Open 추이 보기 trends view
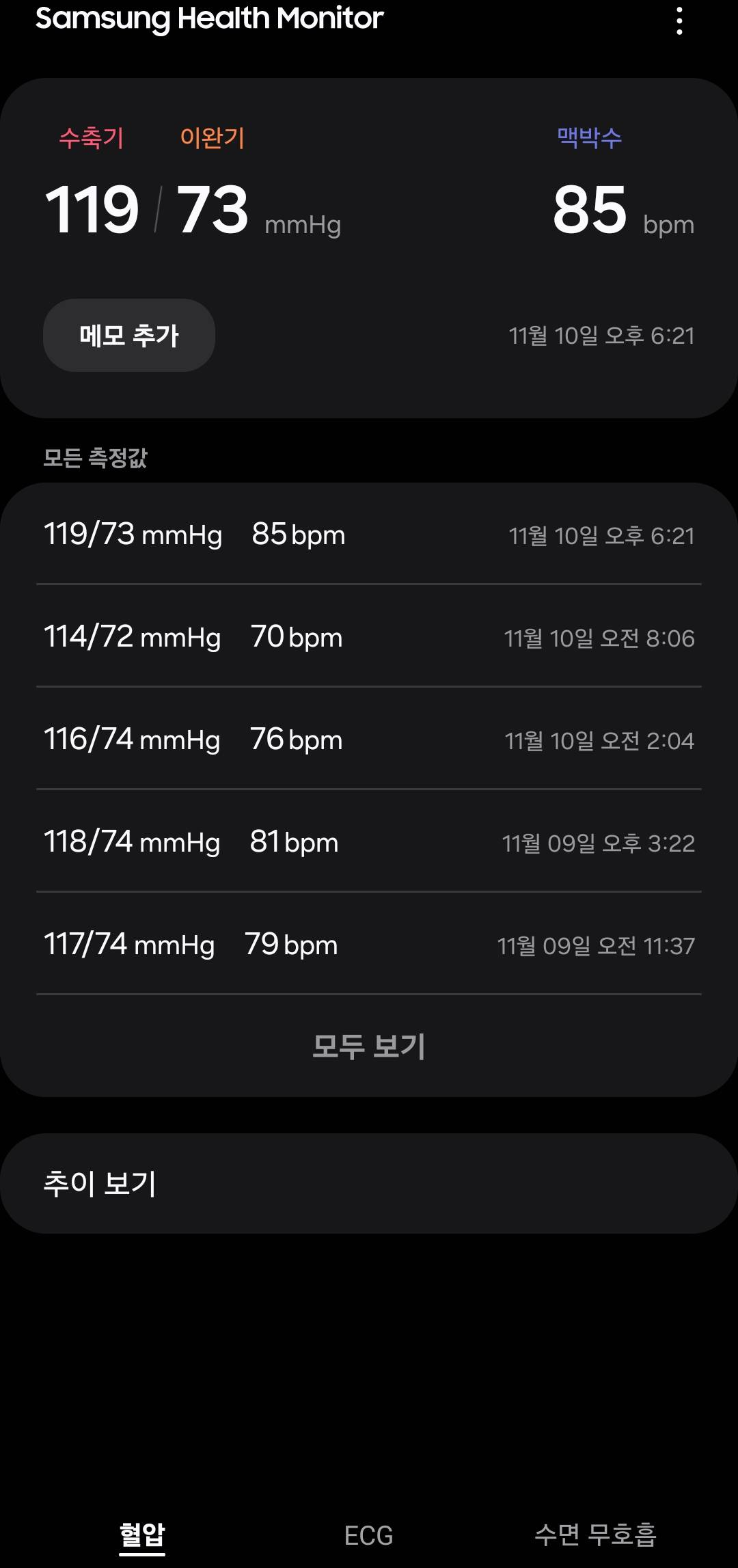 pos(369,1183)
